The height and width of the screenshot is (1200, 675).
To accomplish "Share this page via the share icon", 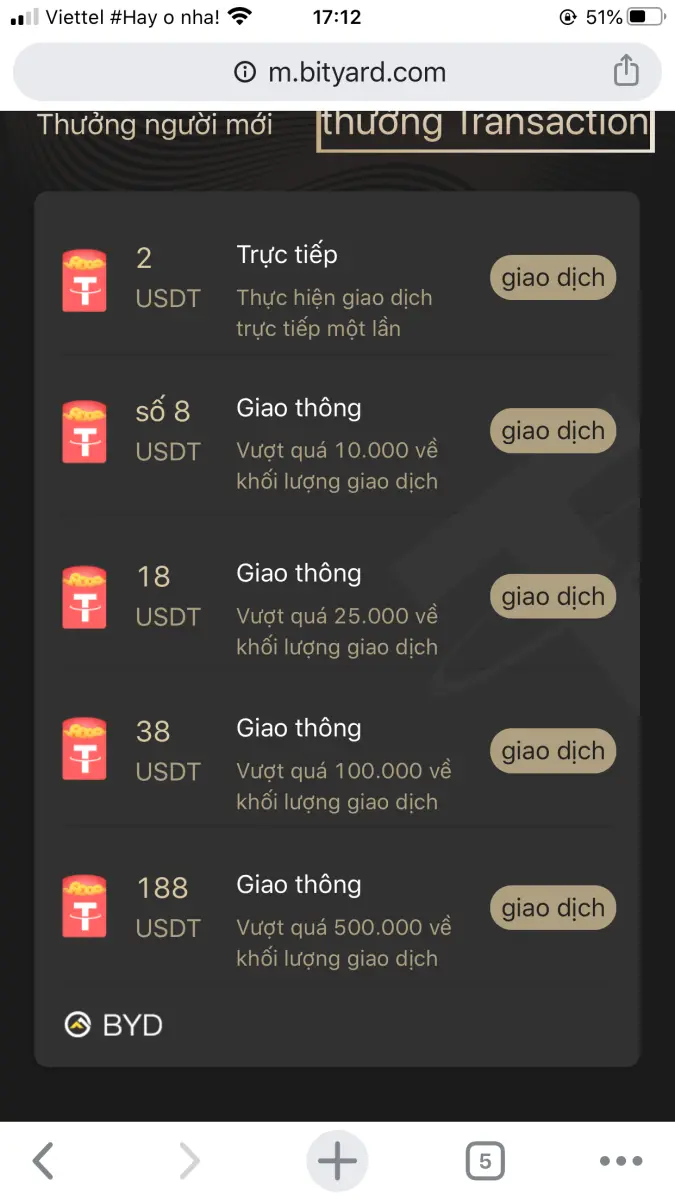I will coord(625,71).
